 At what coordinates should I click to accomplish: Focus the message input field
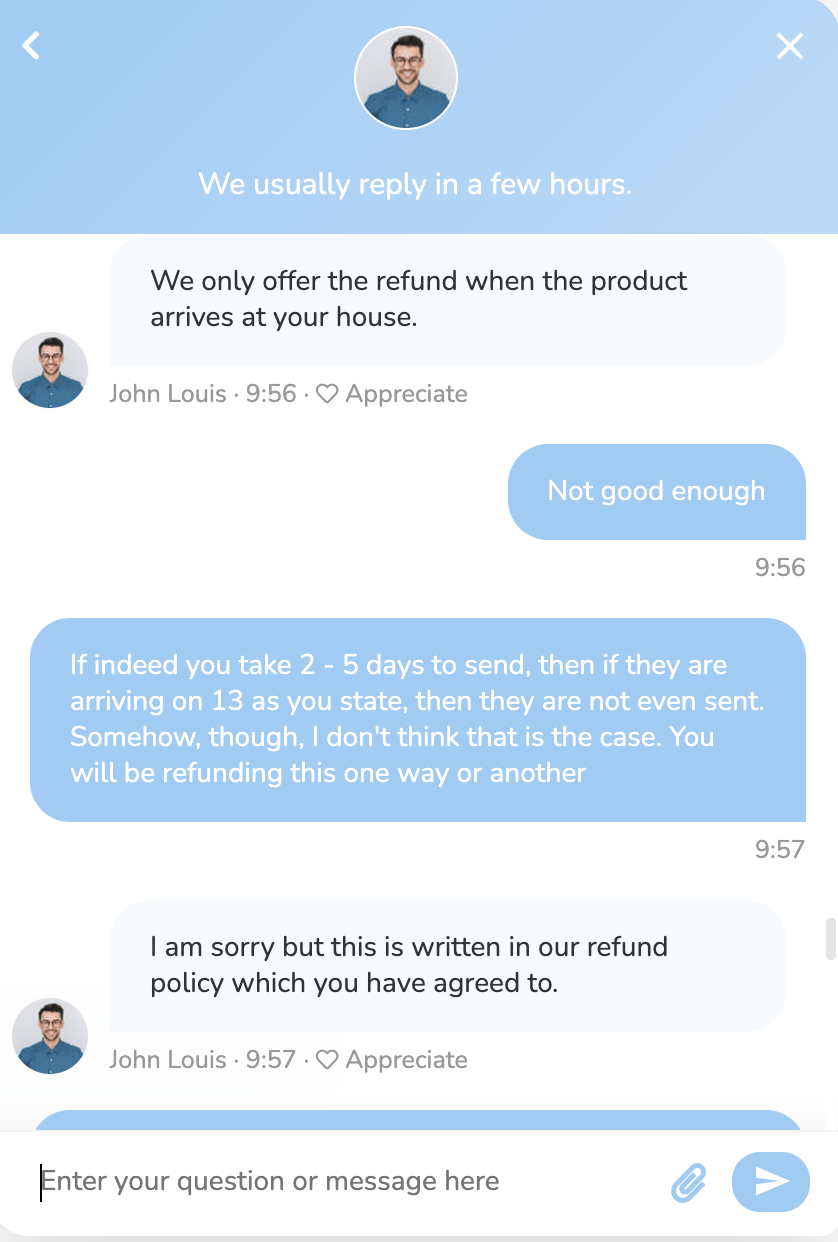340,1182
